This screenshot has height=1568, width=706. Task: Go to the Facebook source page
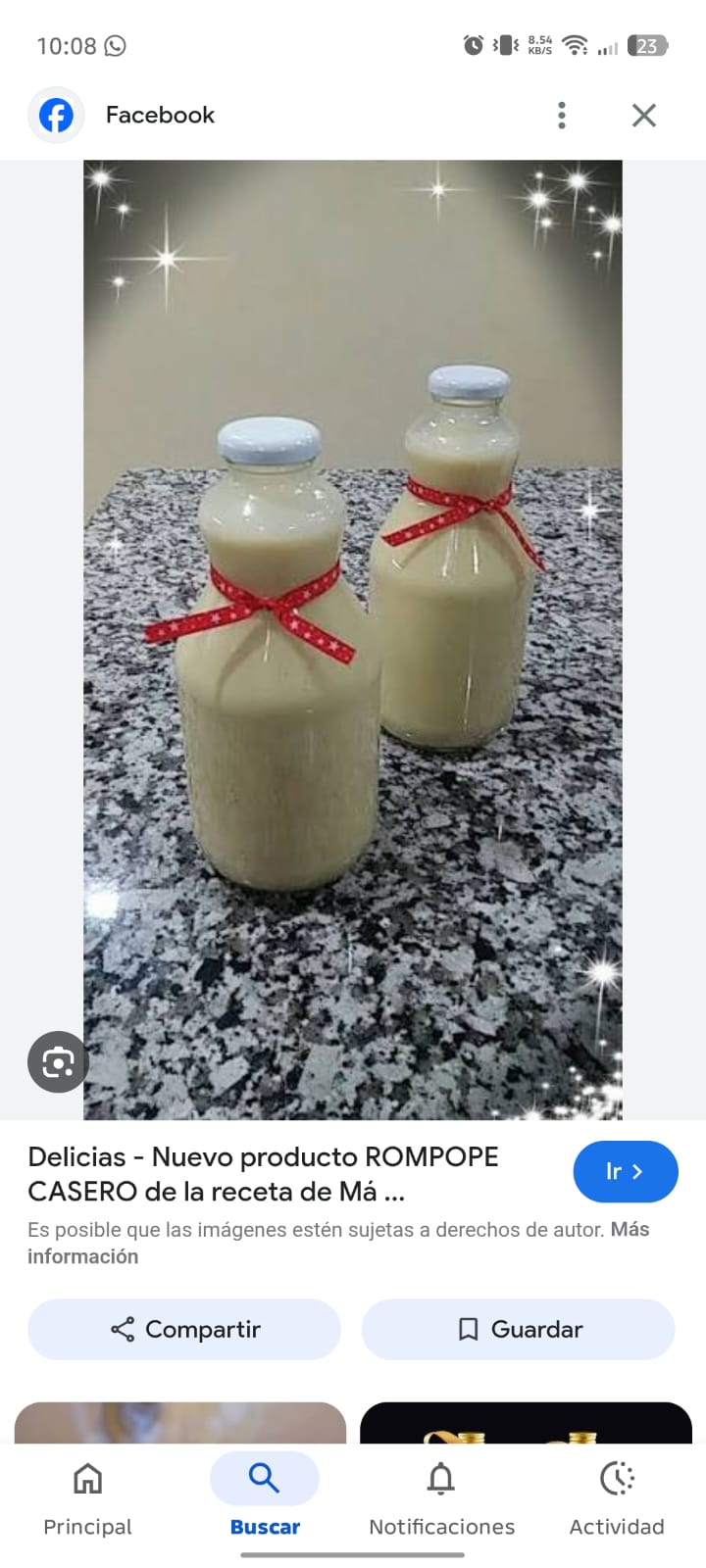625,1171
